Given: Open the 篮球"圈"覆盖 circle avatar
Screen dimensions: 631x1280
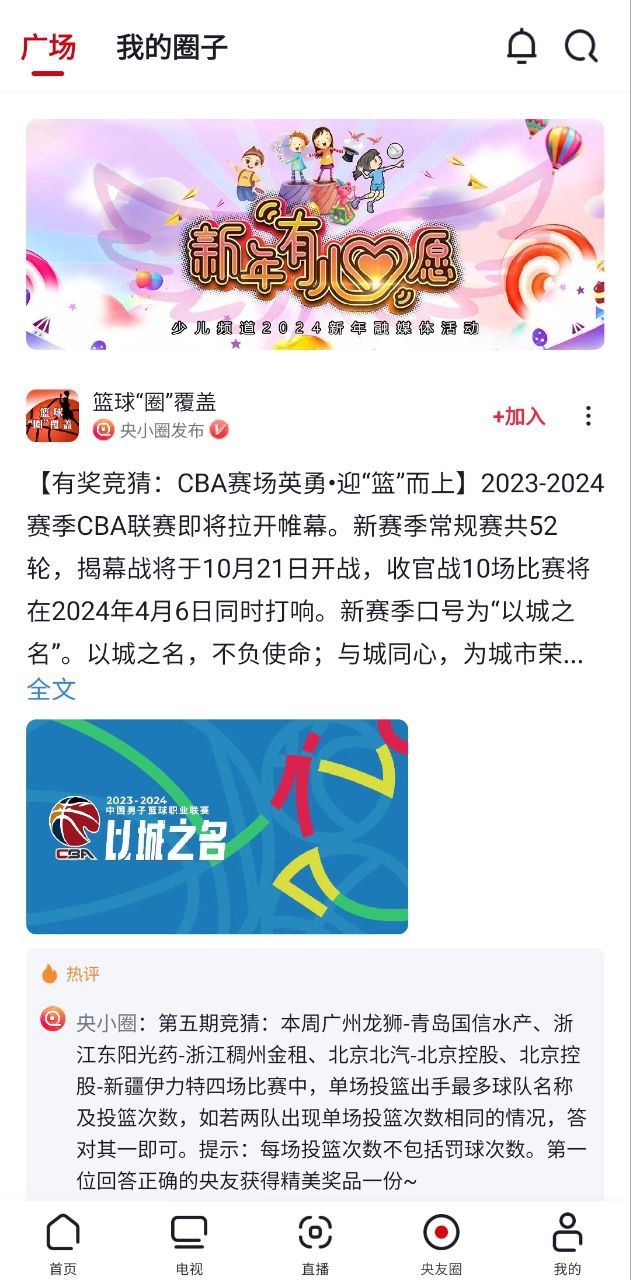Looking at the screenshot, I should (x=52, y=416).
